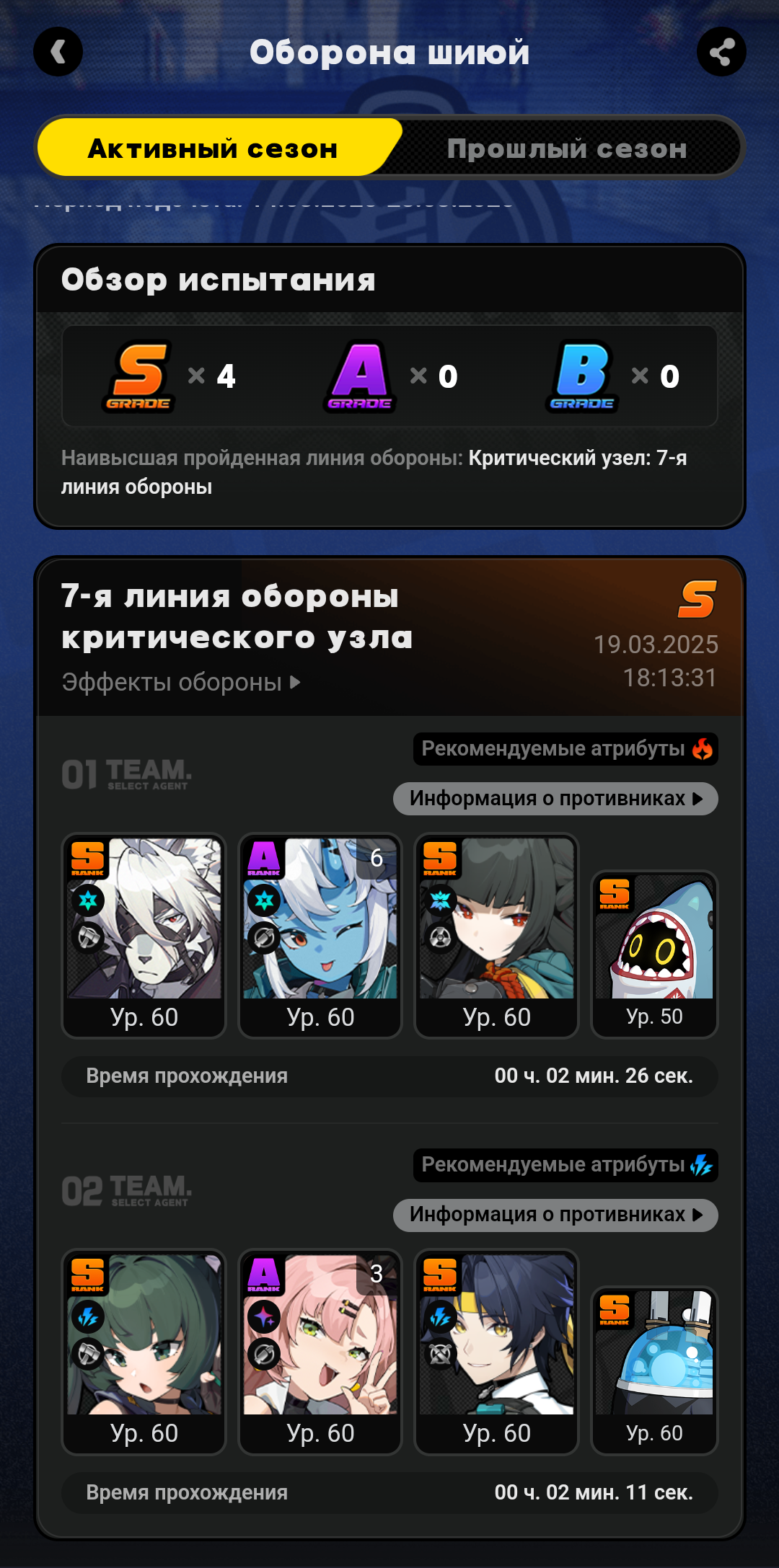Open the yellow-headband agent card
This screenshot has width=779, height=1568.
pyautogui.click(x=497, y=1352)
